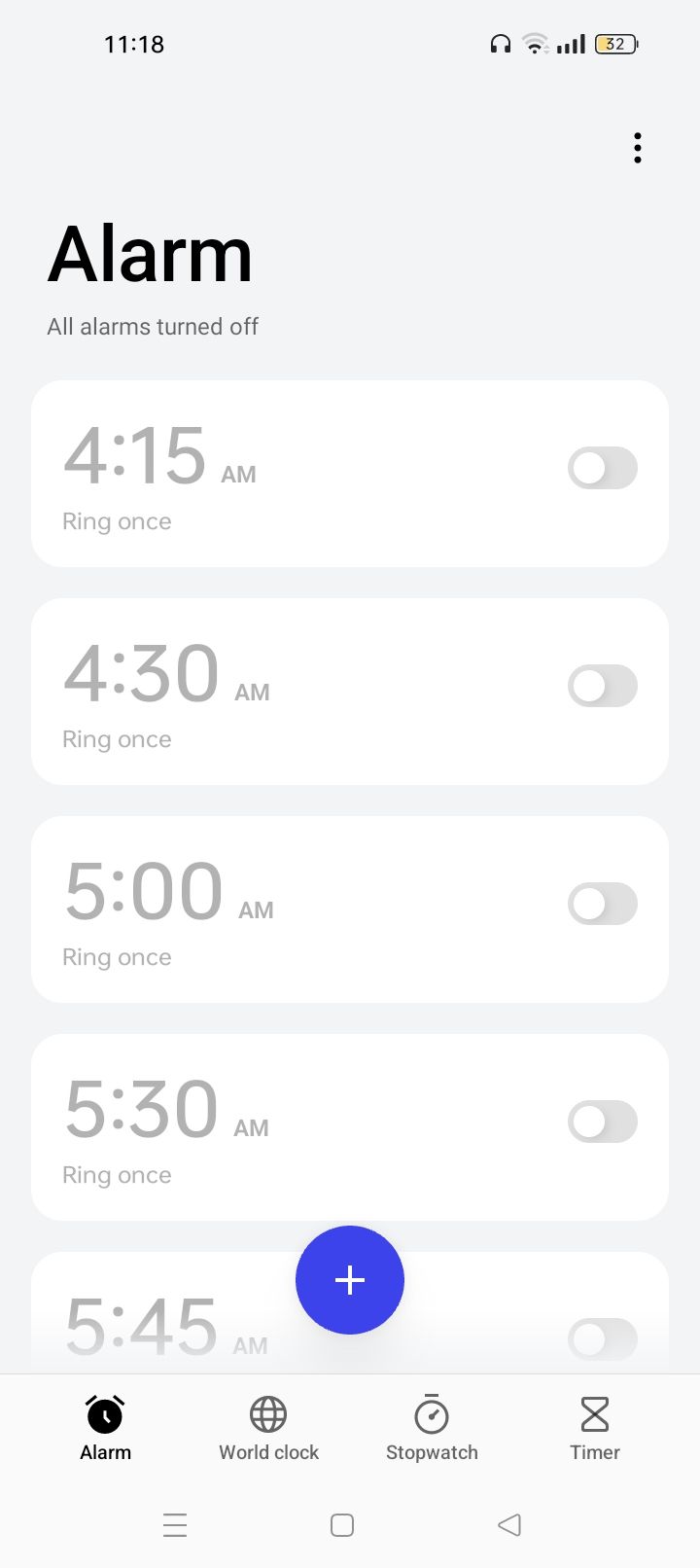
Task: Tap the battery indicator in the status bar
Action: tap(615, 44)
